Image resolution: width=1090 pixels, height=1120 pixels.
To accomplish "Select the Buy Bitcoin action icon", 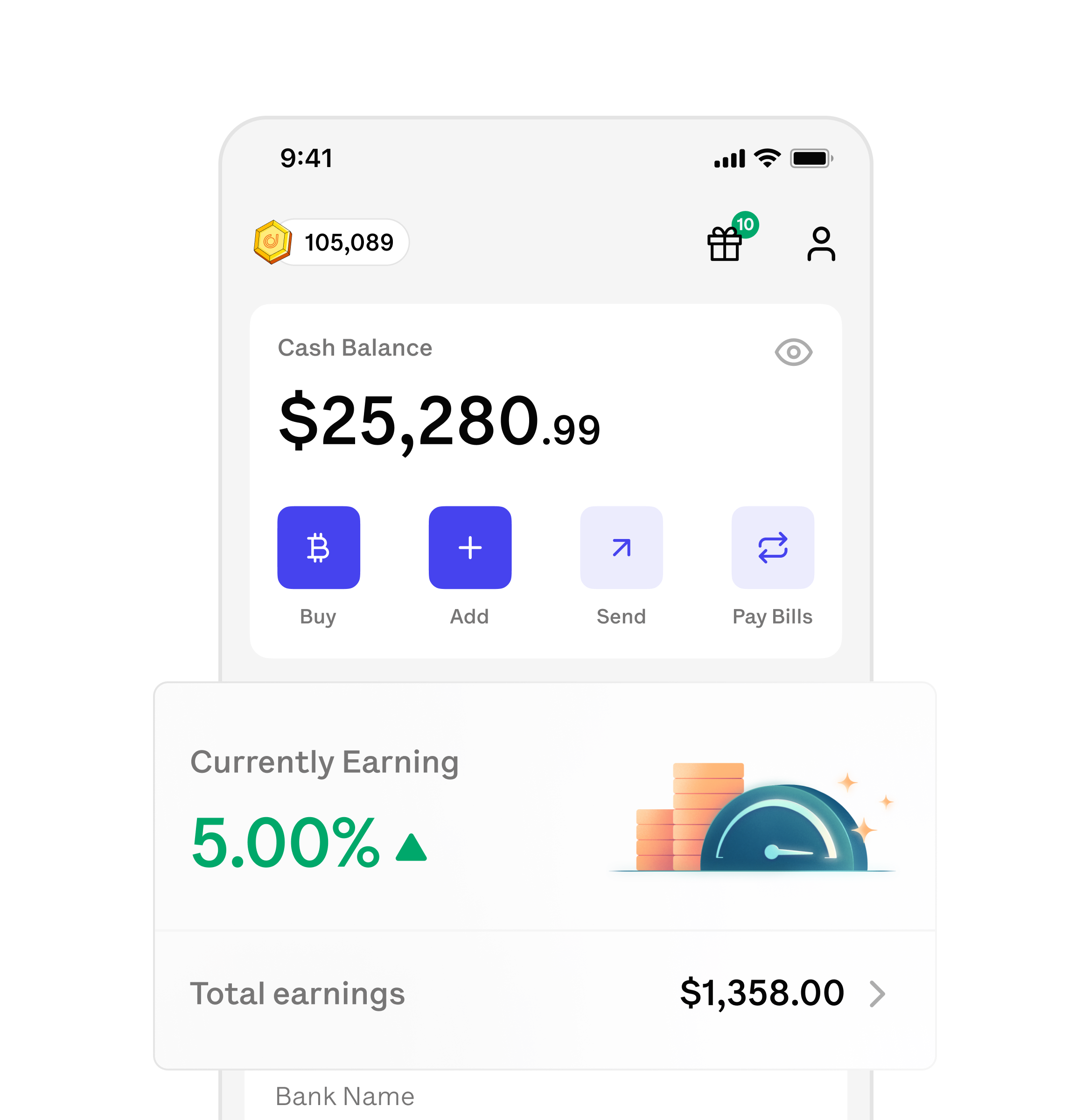I will (x=319, y=547).
